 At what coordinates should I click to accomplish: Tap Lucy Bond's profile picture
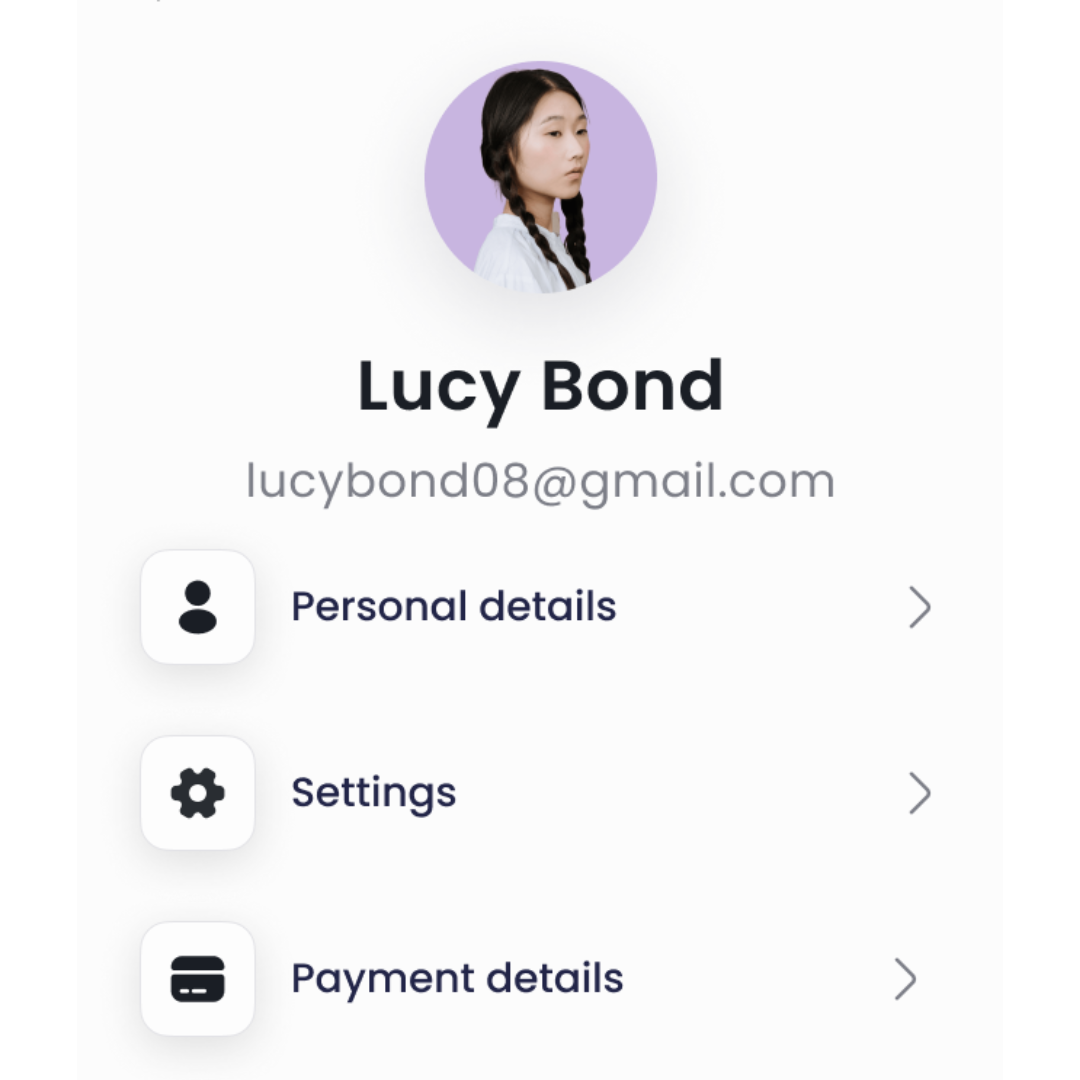pyautogui.click(x=540, y=177)
